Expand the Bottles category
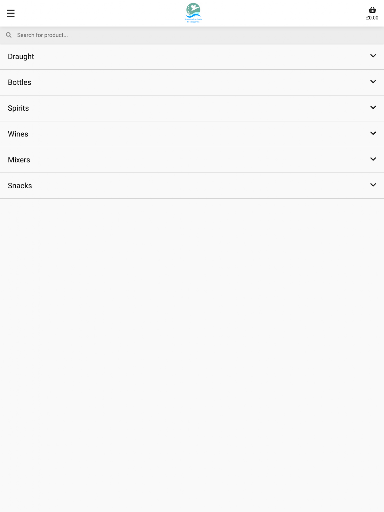 [x=192, y=82]
